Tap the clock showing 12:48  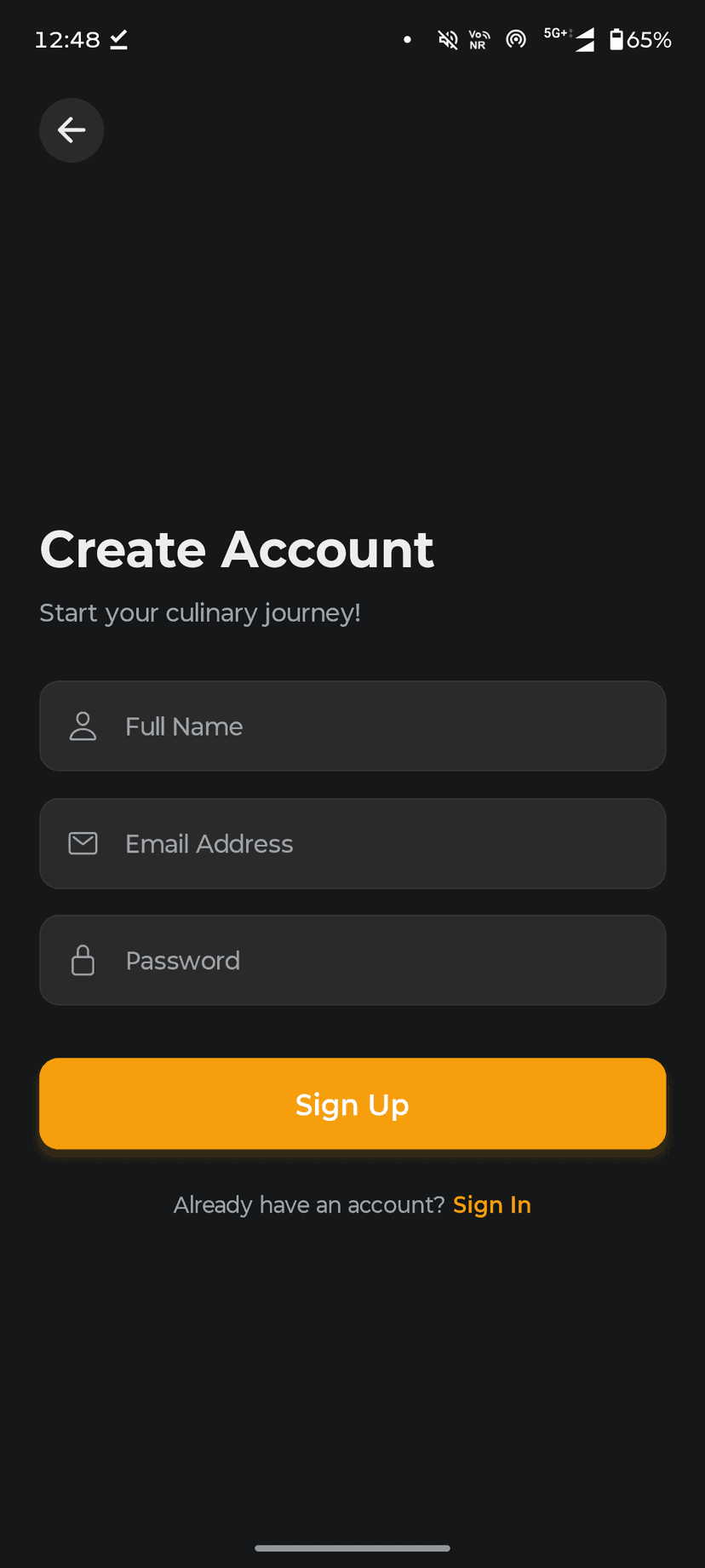tap(68, 39)
